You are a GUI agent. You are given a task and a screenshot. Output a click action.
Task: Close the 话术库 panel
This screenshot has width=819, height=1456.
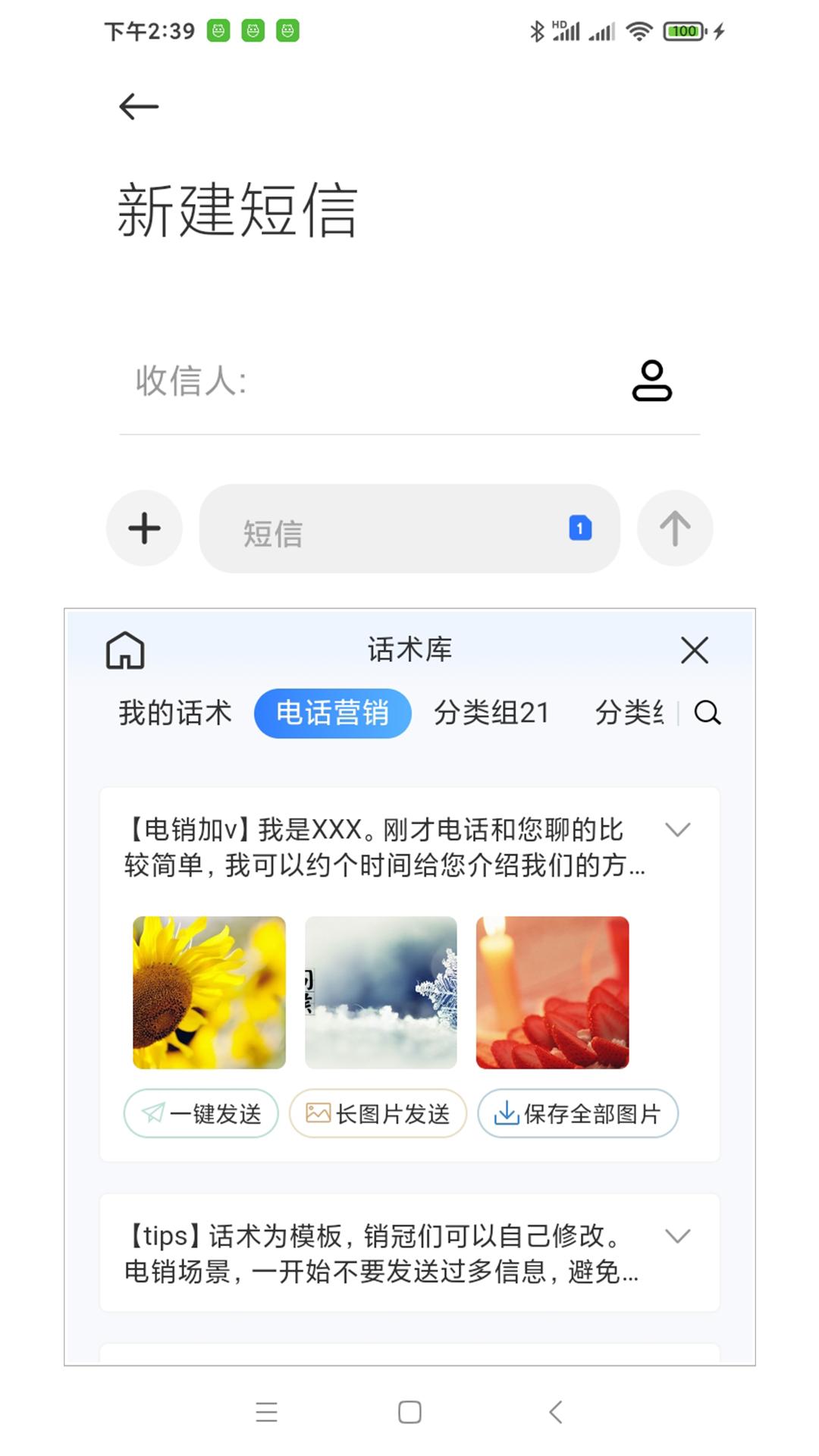[x=694, y=651]
